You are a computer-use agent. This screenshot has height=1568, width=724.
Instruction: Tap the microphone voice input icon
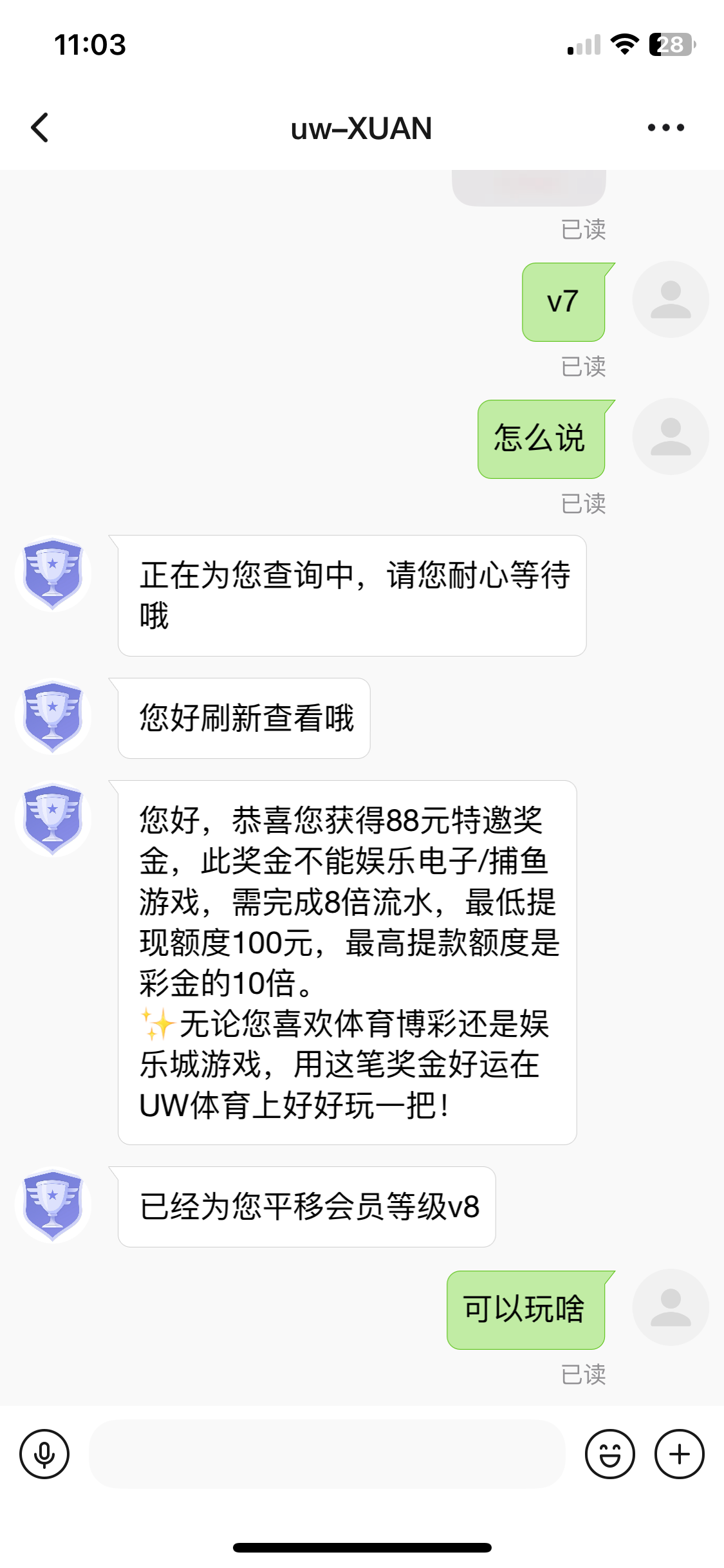[44, 1454]
